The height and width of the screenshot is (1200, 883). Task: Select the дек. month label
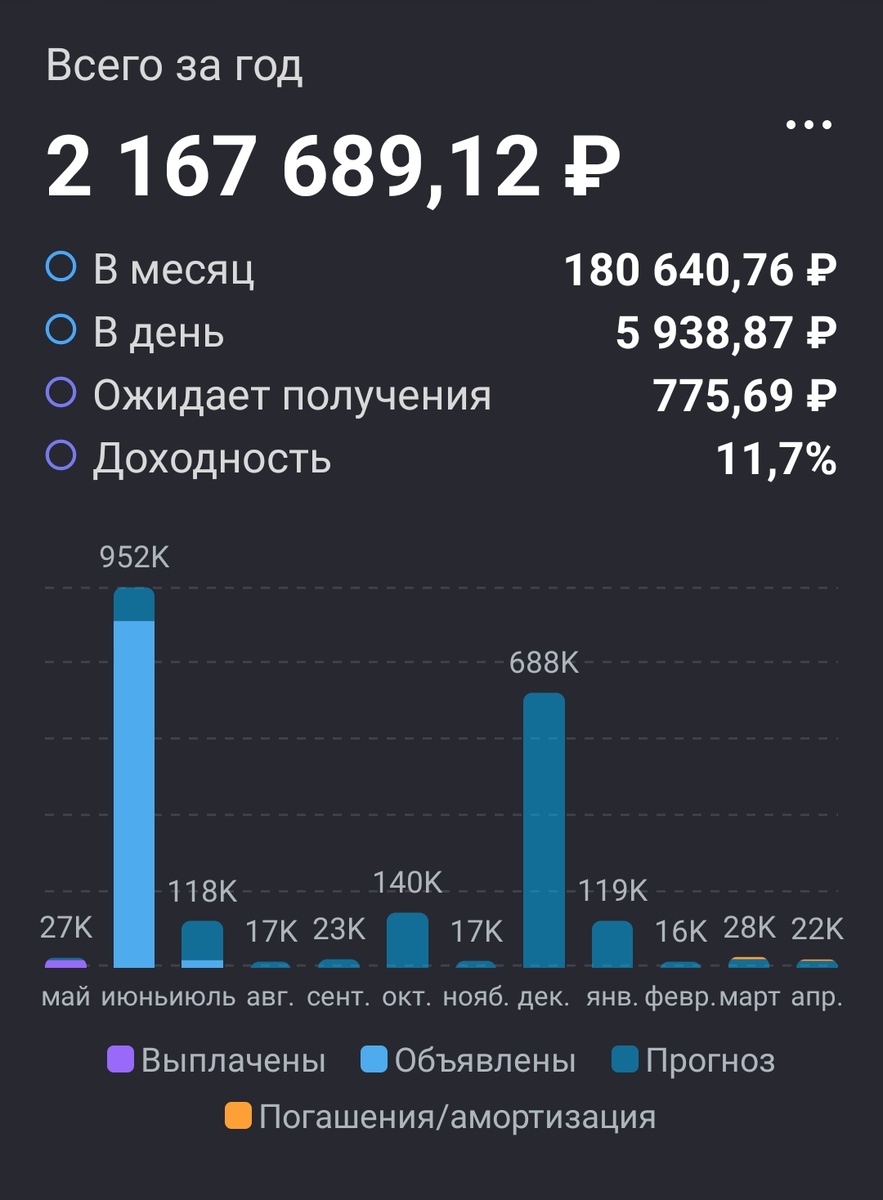(546, 995)
